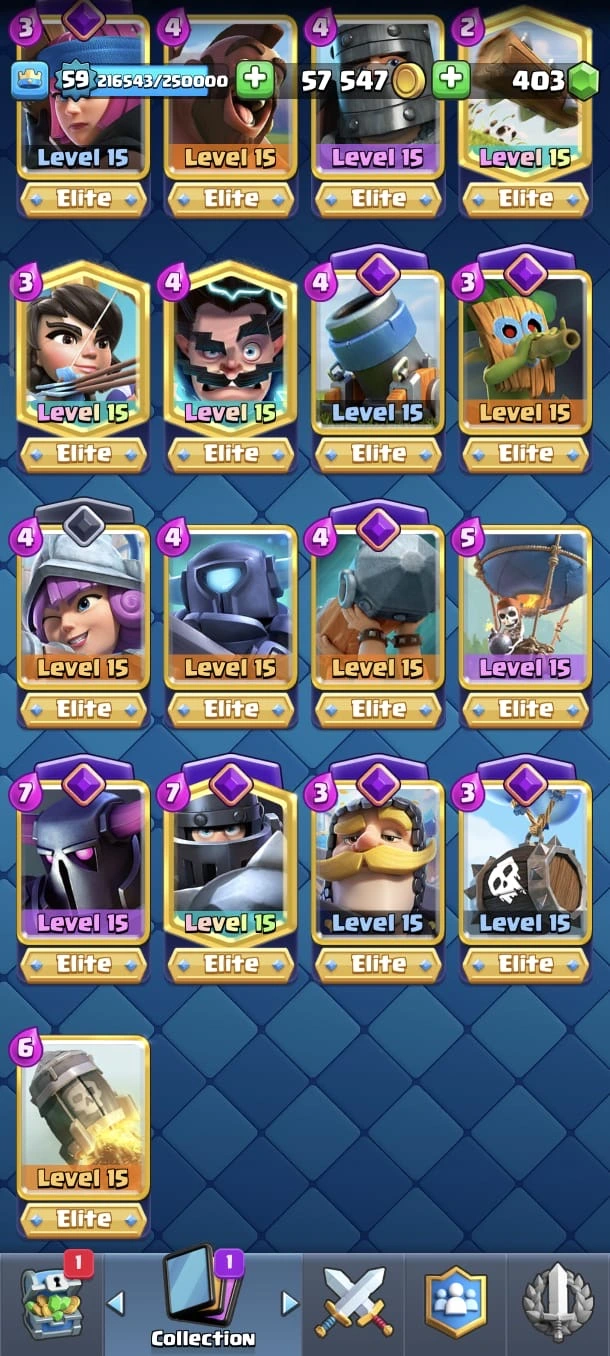Viewport: 610px width, 1356px height.
Task: Tap the plus button before the gold balance
Action: tap(255, 80)
